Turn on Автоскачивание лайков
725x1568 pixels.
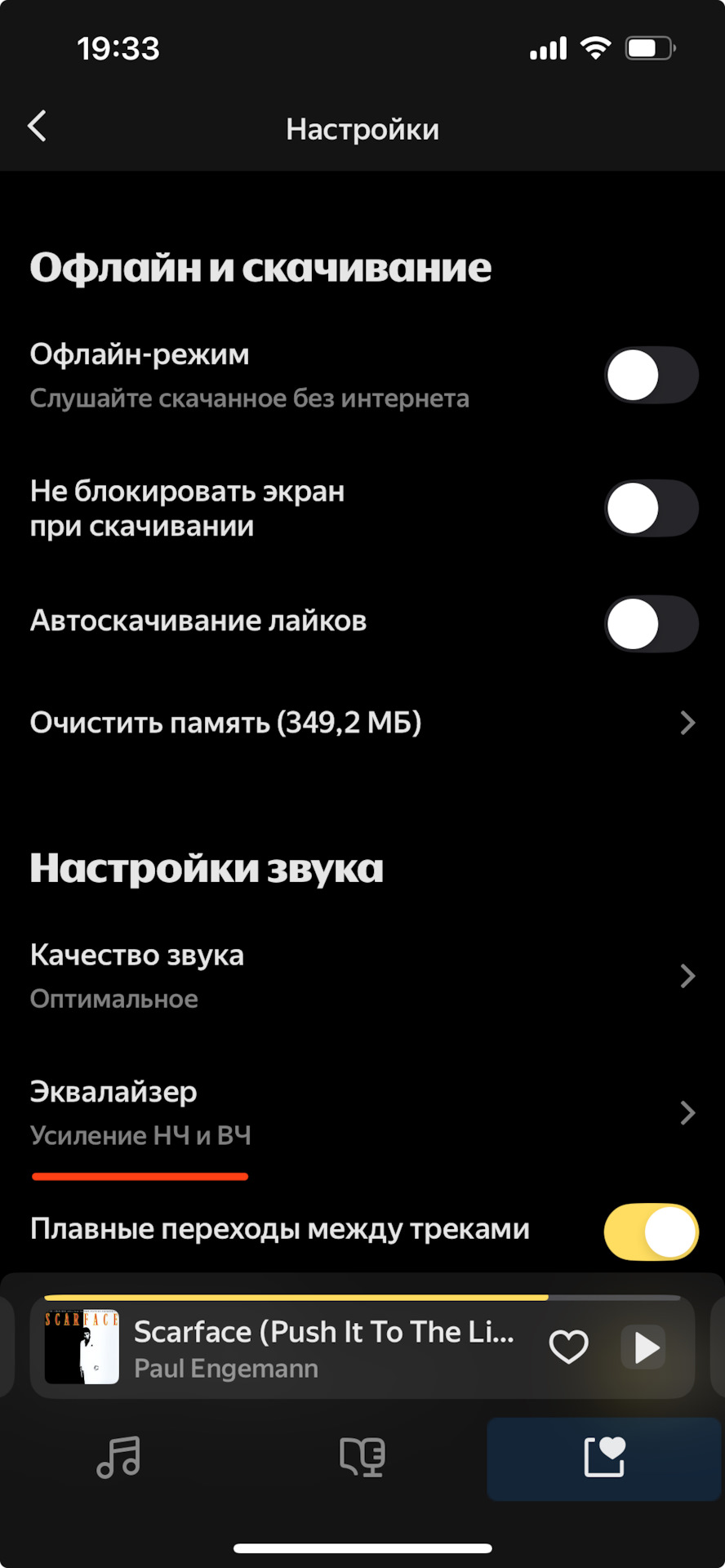[651, 624]
